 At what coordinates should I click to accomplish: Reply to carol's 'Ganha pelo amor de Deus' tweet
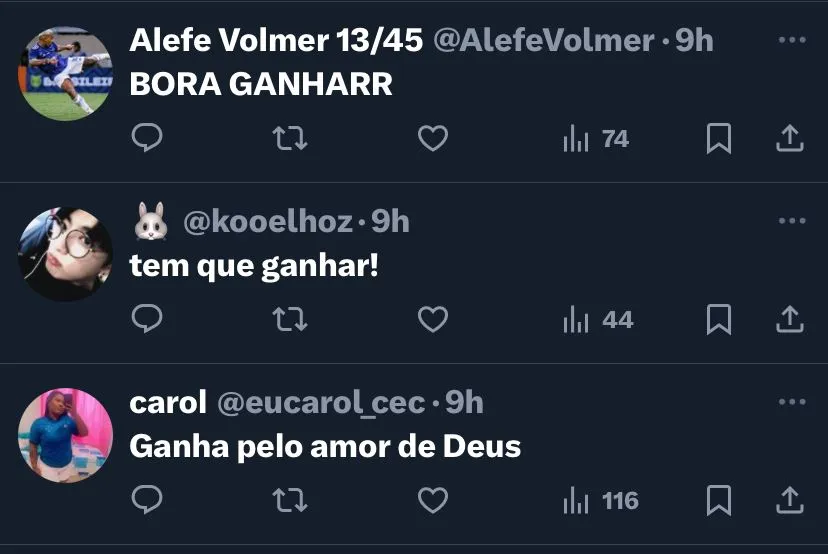147,500
